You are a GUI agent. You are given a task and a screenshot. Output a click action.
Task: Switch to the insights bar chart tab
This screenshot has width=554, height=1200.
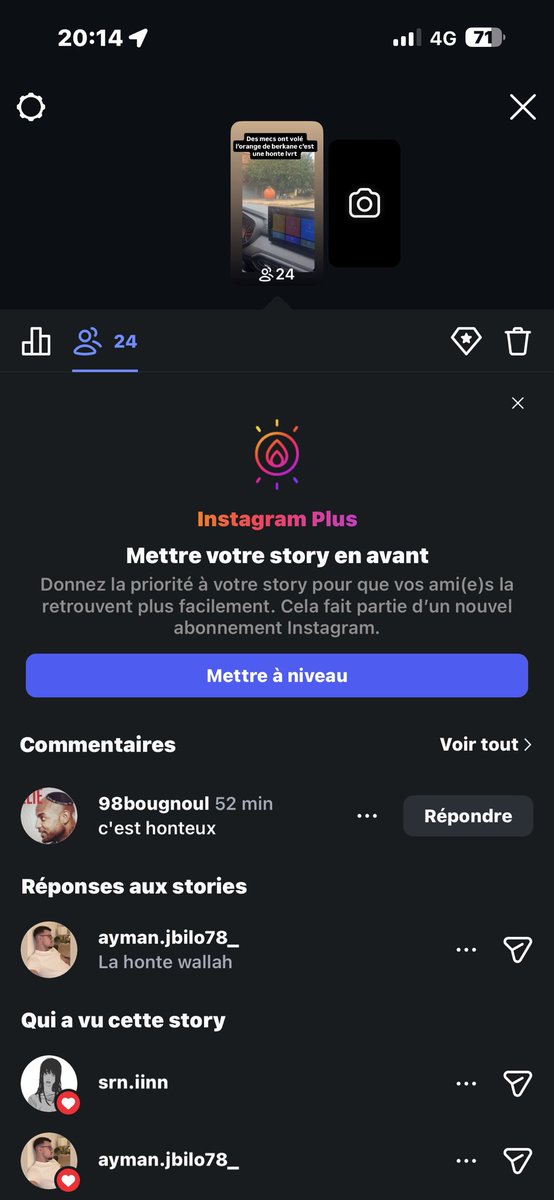click(x=36, y=341)
